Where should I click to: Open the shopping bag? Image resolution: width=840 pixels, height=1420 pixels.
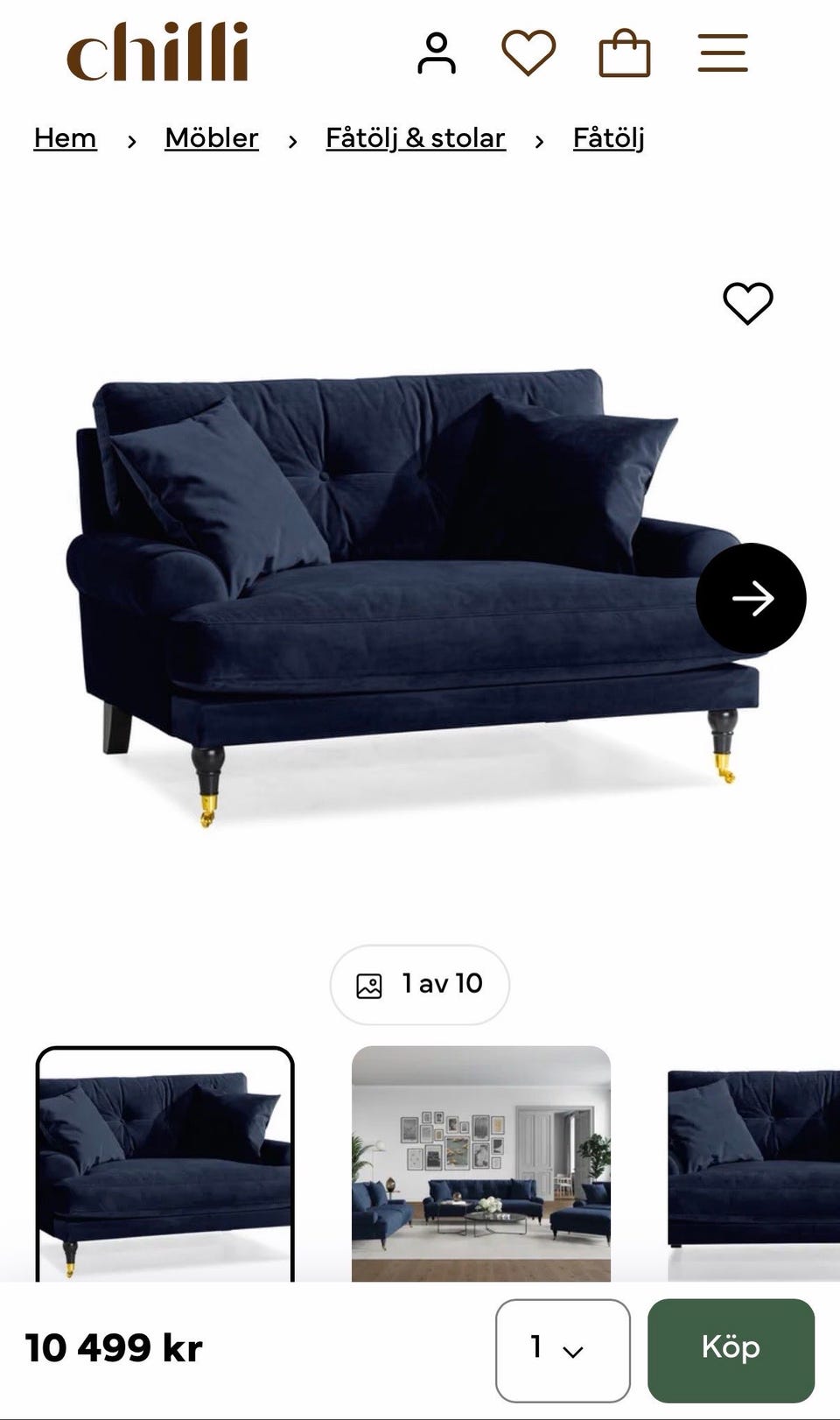(624, 53)
